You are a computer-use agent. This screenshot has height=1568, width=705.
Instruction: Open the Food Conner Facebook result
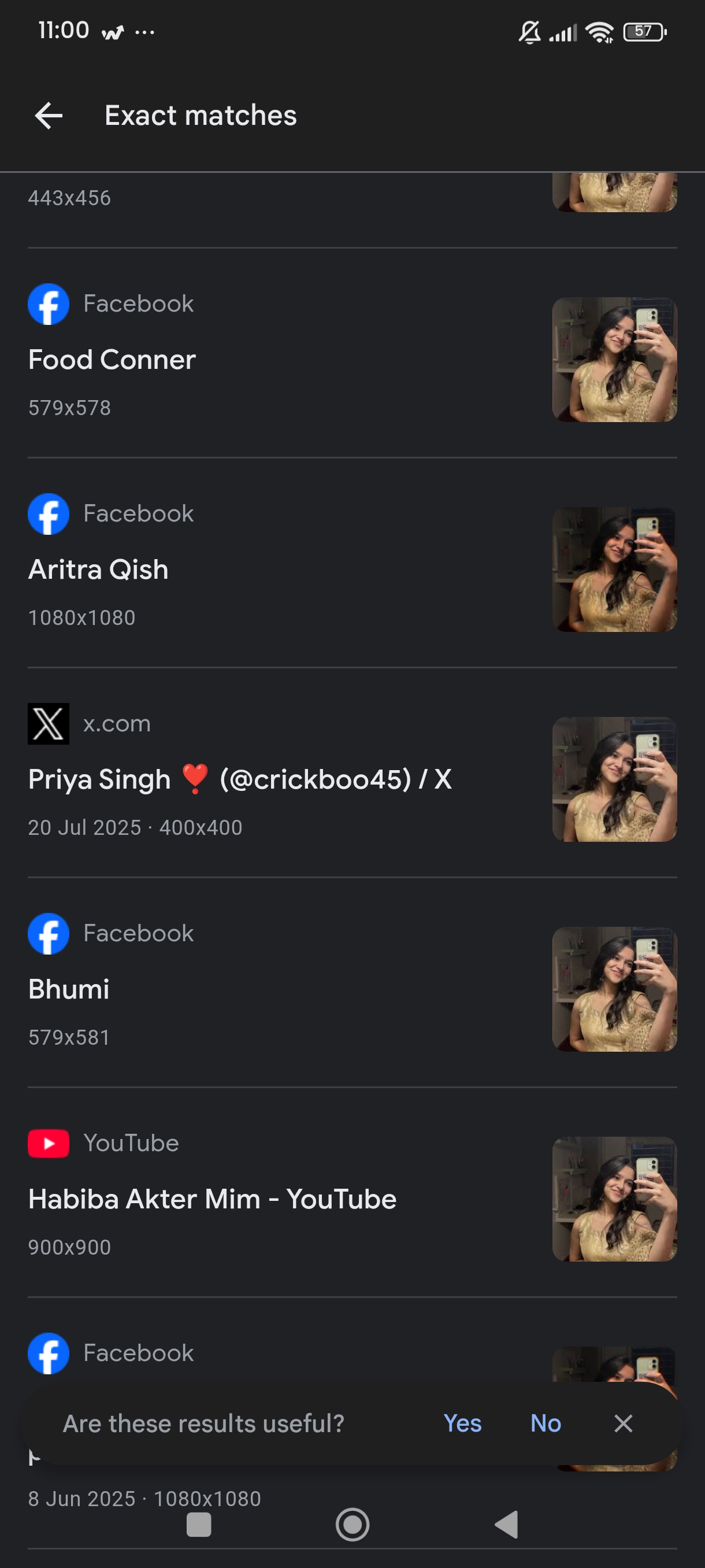pos(112,360)
